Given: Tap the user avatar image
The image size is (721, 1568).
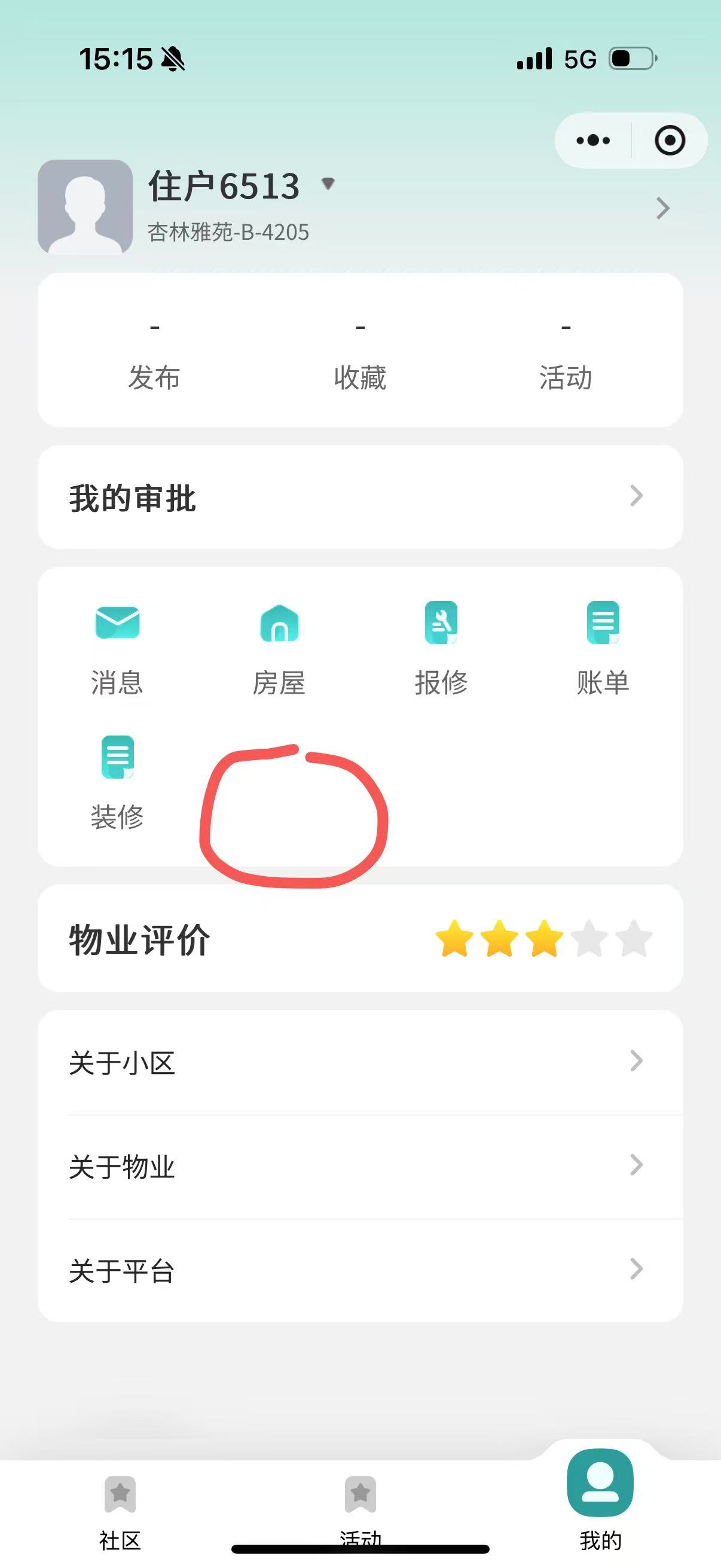Looking at the screenshot, I should [x=85, y=206].
